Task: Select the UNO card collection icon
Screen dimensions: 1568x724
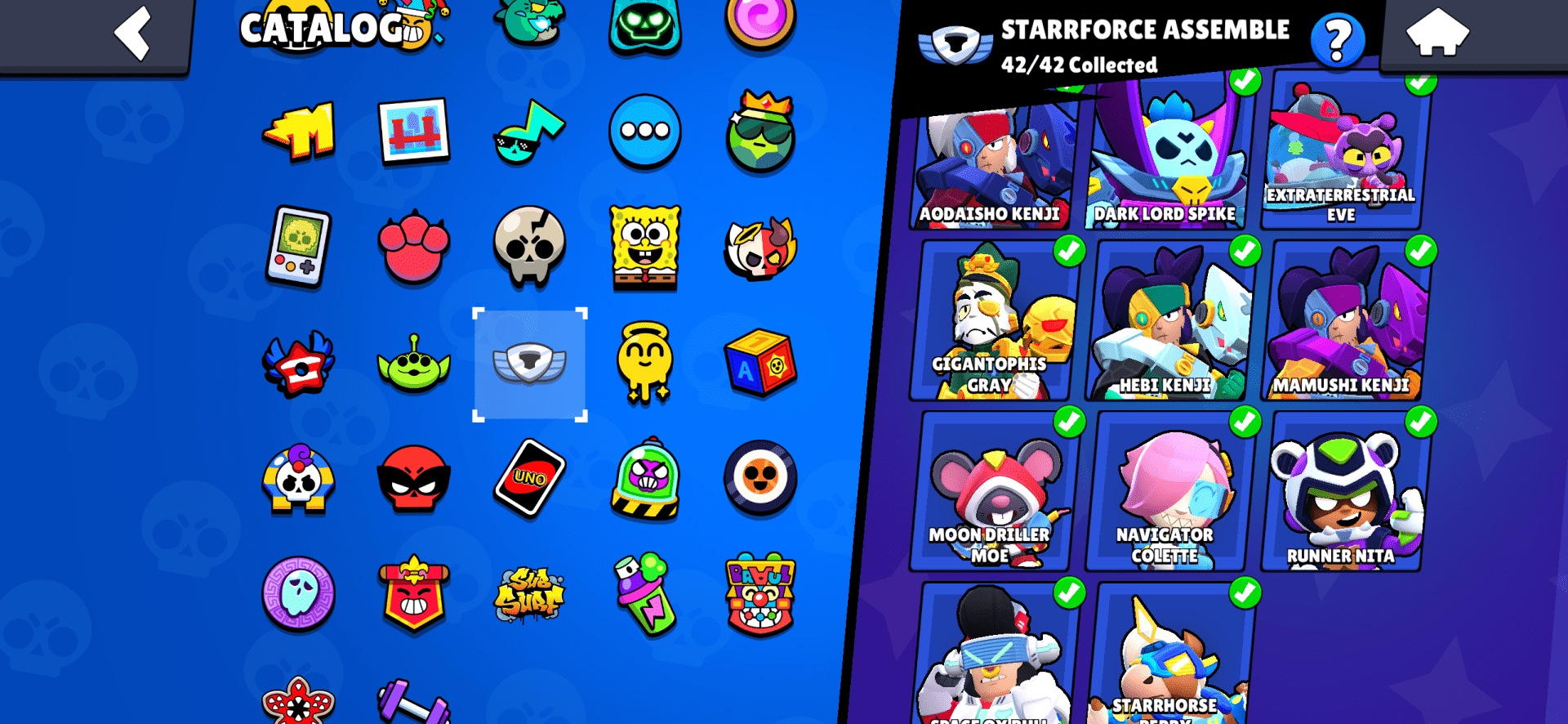Action: 530,478
